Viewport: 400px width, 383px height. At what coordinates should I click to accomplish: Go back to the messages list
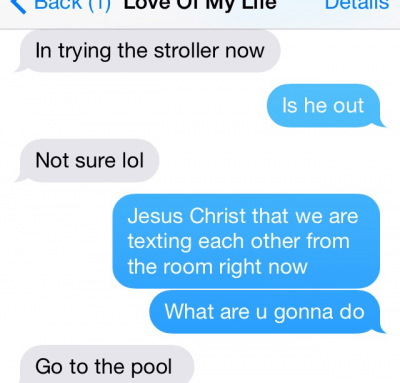(60, 6)
